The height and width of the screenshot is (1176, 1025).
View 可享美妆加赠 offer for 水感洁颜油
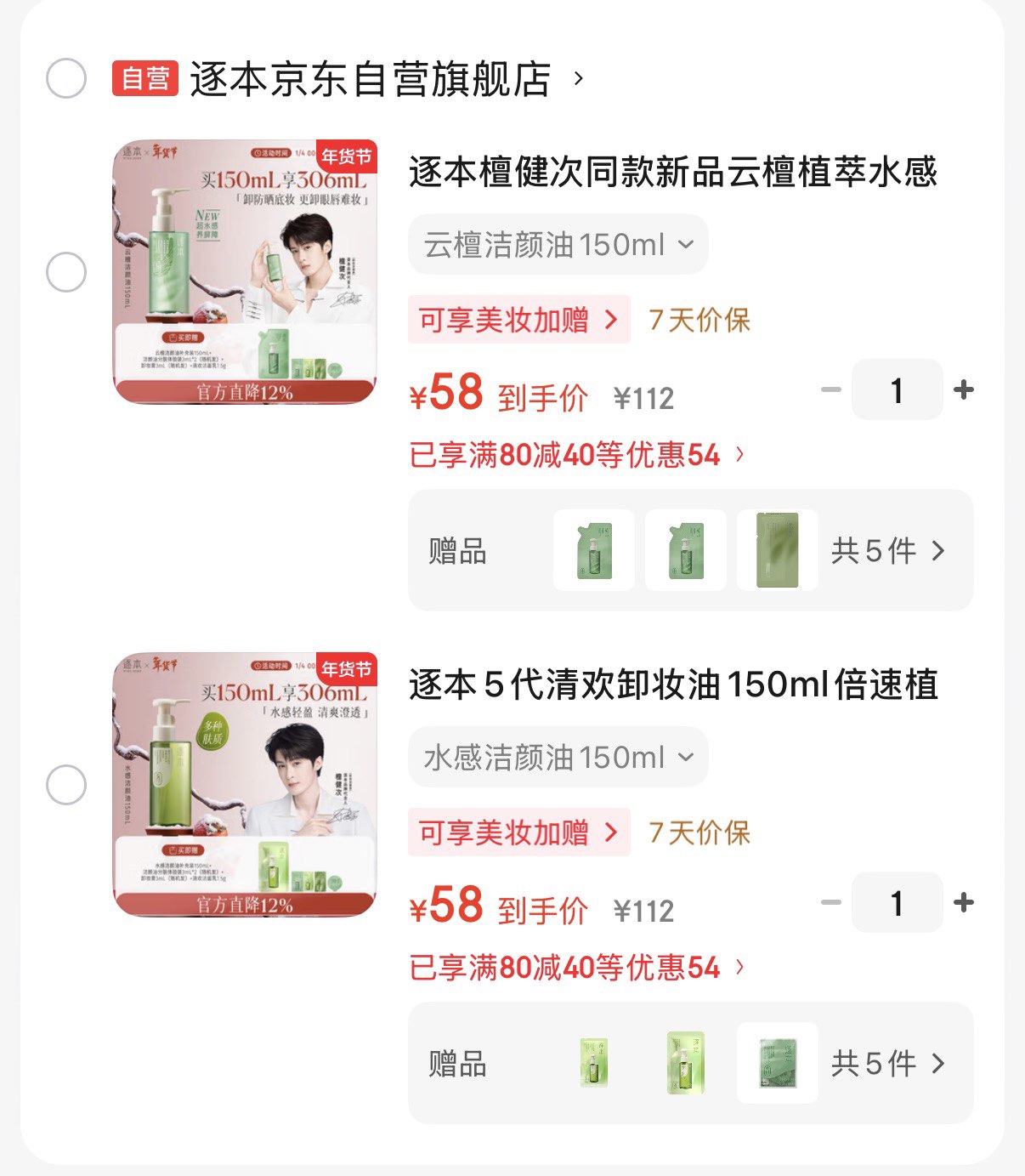pos(518,832)
